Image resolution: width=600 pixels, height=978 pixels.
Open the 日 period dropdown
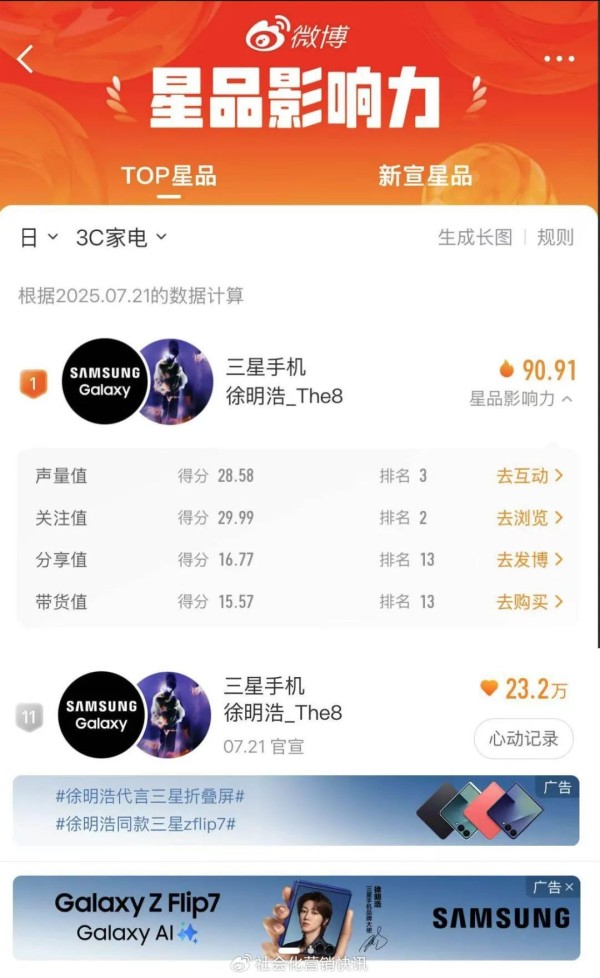(39, 237)
